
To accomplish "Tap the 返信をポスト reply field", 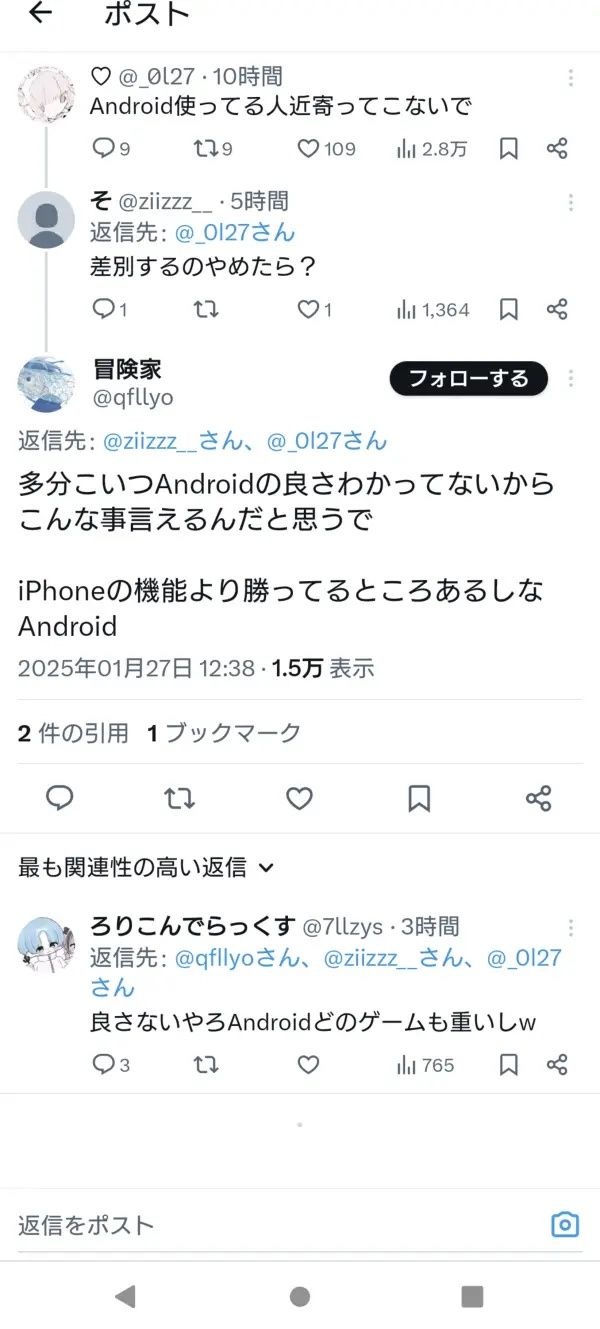I will (270, 1225).
